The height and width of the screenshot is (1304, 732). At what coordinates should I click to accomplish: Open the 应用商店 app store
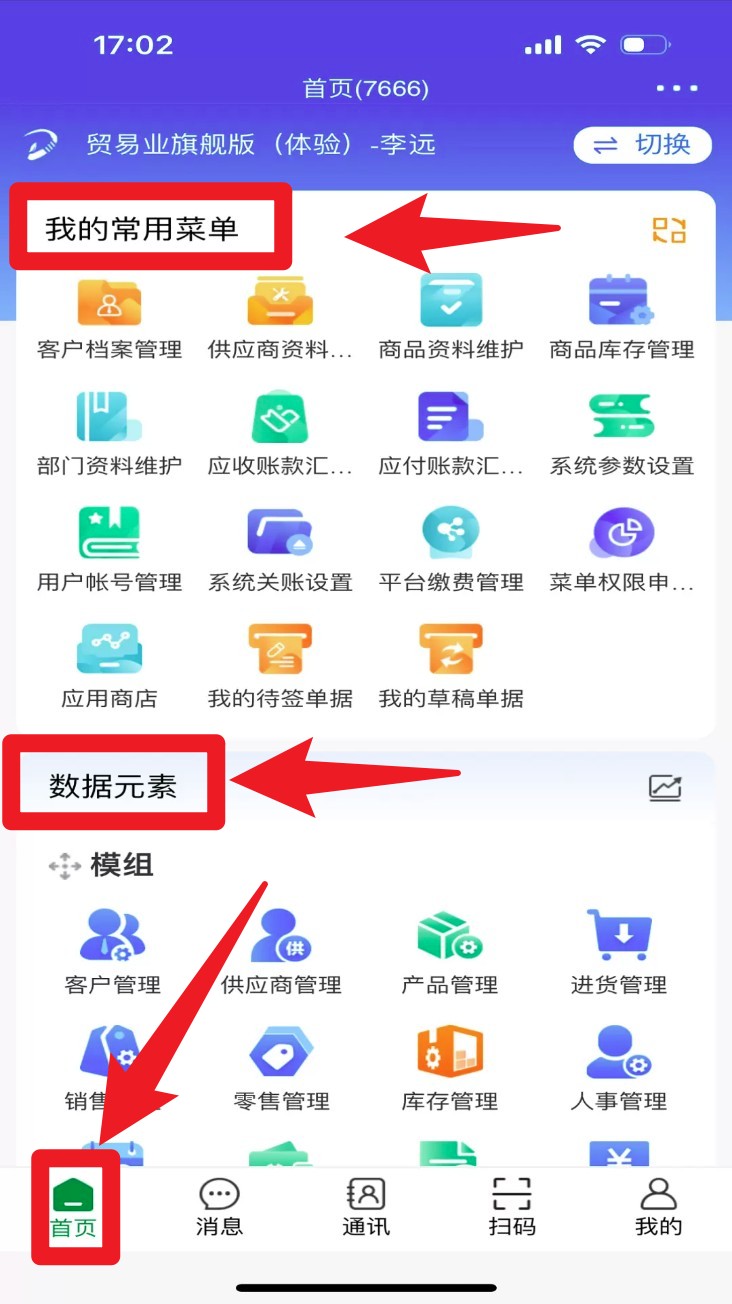coord(109,666)
